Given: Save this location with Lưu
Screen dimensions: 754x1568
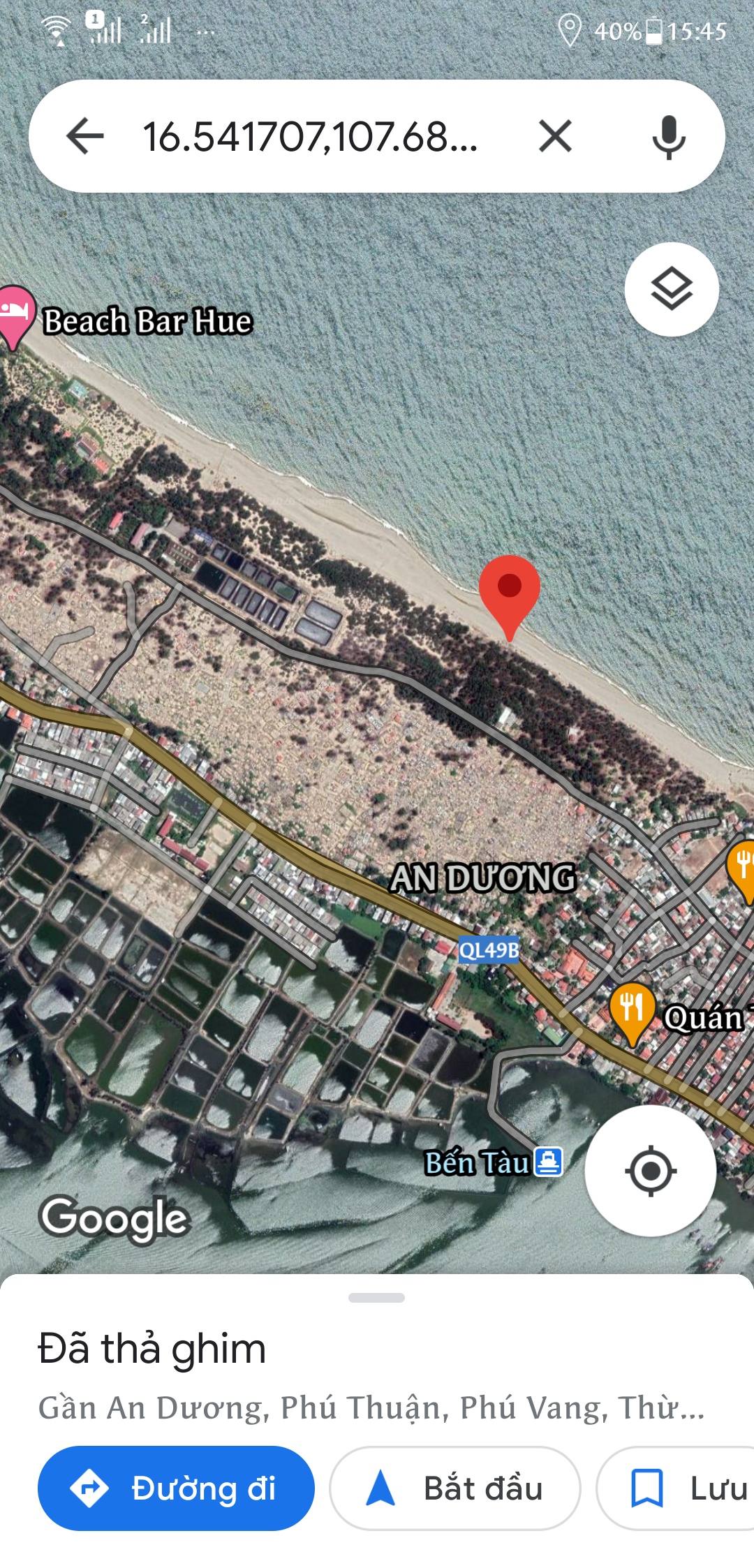Looking at the screenshot, I should 676,1488.
